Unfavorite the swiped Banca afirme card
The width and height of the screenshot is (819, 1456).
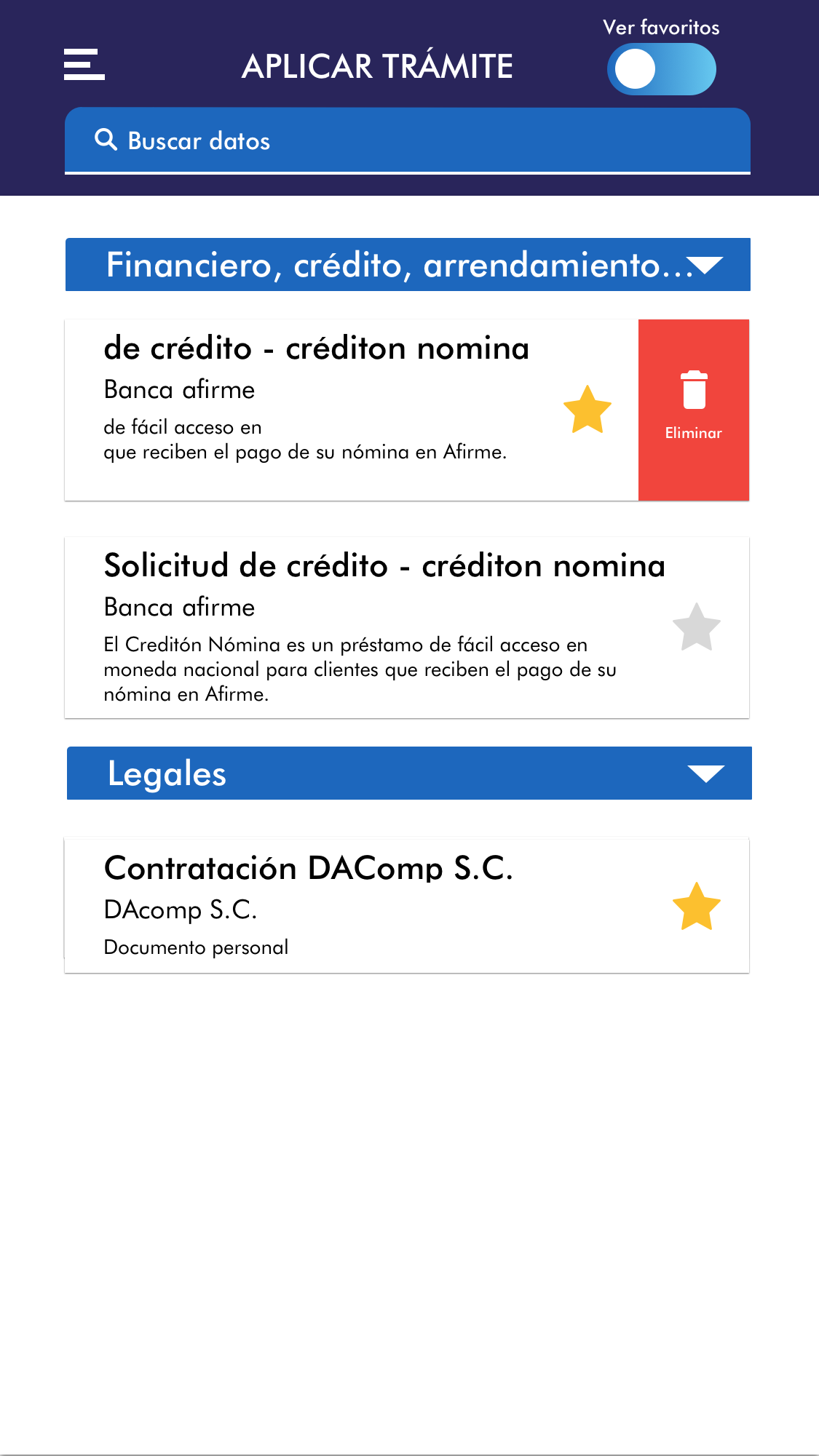587,410
